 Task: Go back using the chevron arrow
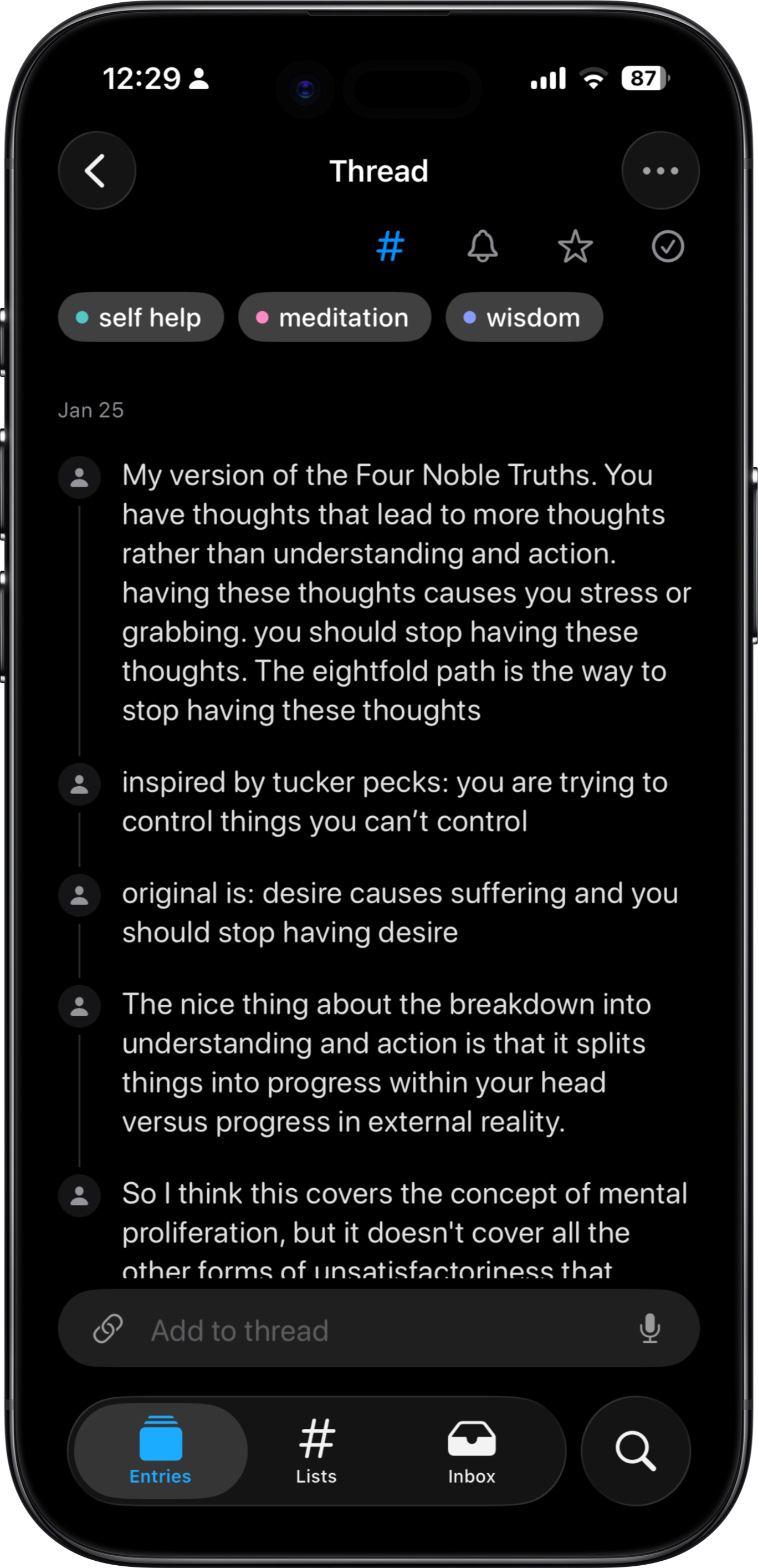point(97,170)
